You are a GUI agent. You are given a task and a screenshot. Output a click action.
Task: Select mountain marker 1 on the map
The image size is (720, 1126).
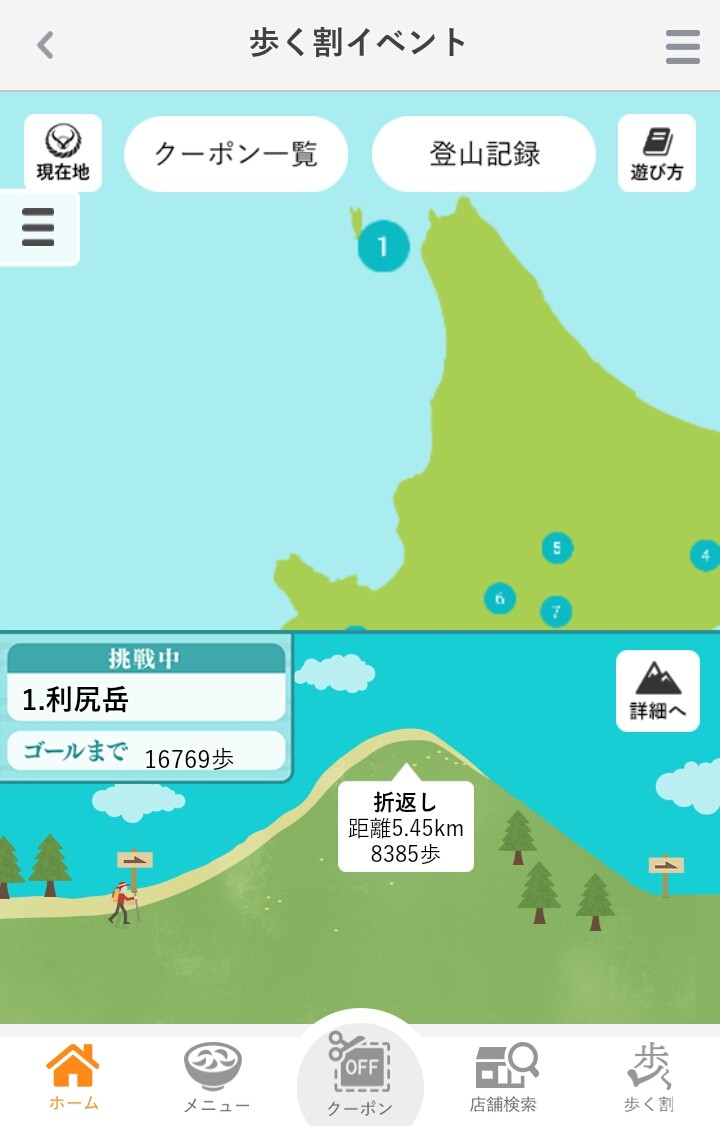[383, 245]
